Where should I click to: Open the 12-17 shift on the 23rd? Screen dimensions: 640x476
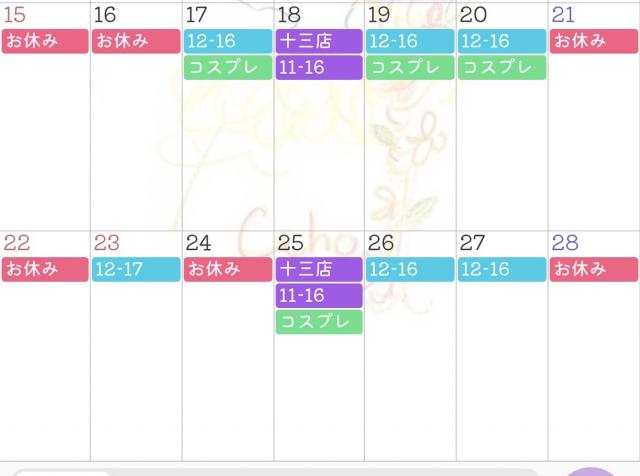[x=136, y=269]
